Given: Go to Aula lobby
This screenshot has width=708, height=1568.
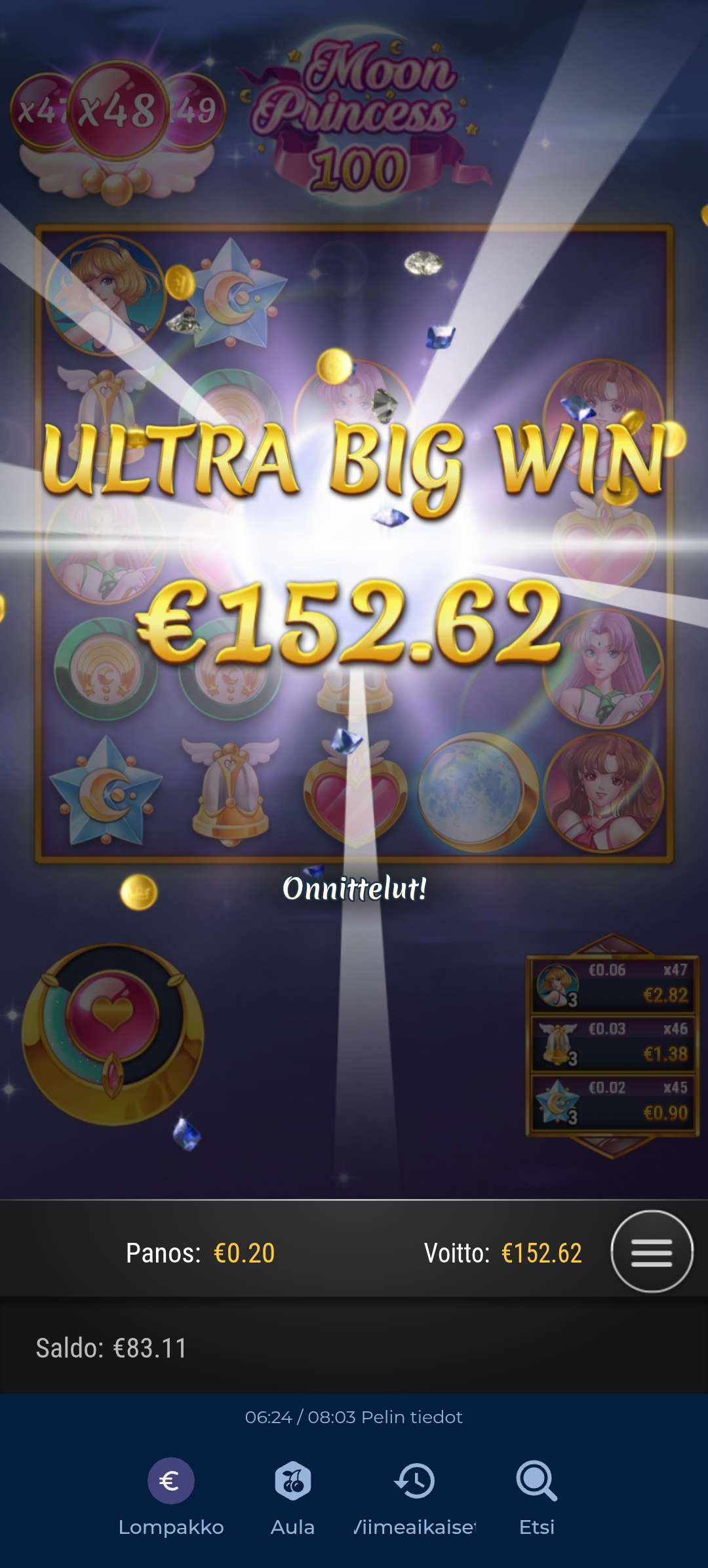Looking at the screenshot, I should click(292, 1498).
